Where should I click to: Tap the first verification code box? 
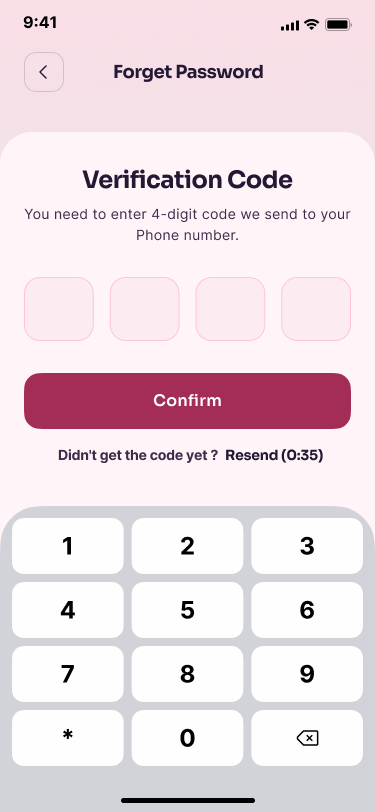(59, 309)
